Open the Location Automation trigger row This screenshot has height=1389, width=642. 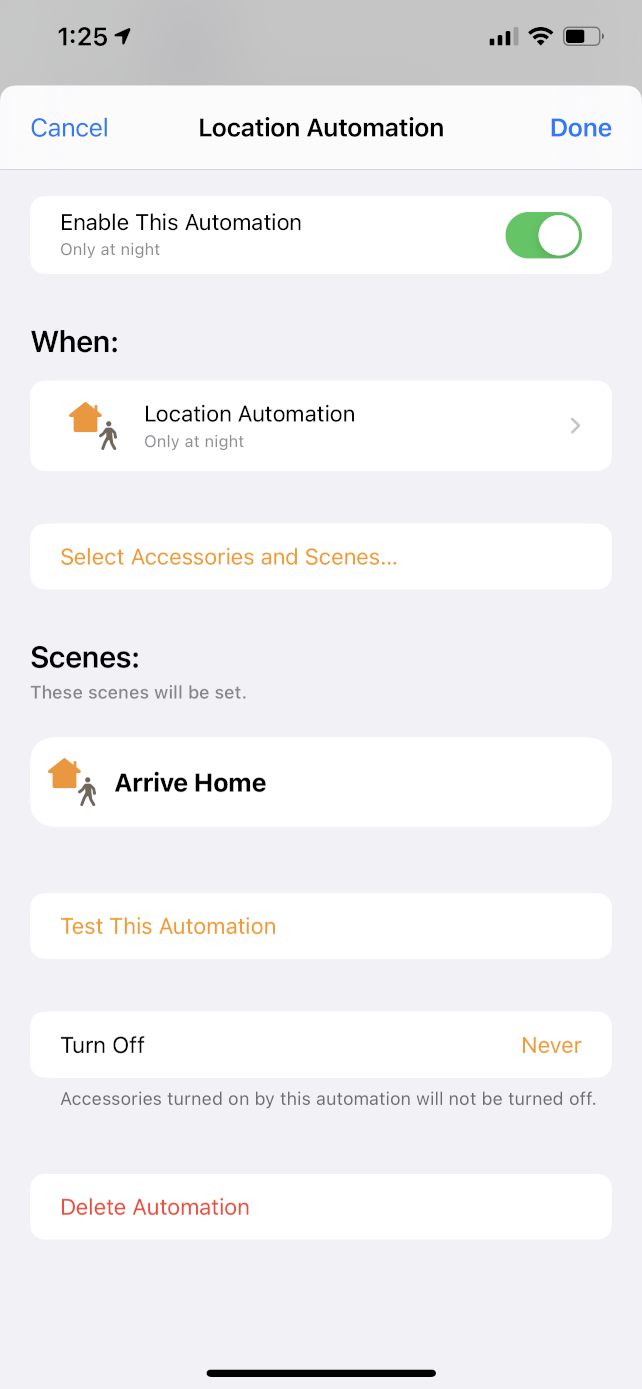[x=320, y=426]
